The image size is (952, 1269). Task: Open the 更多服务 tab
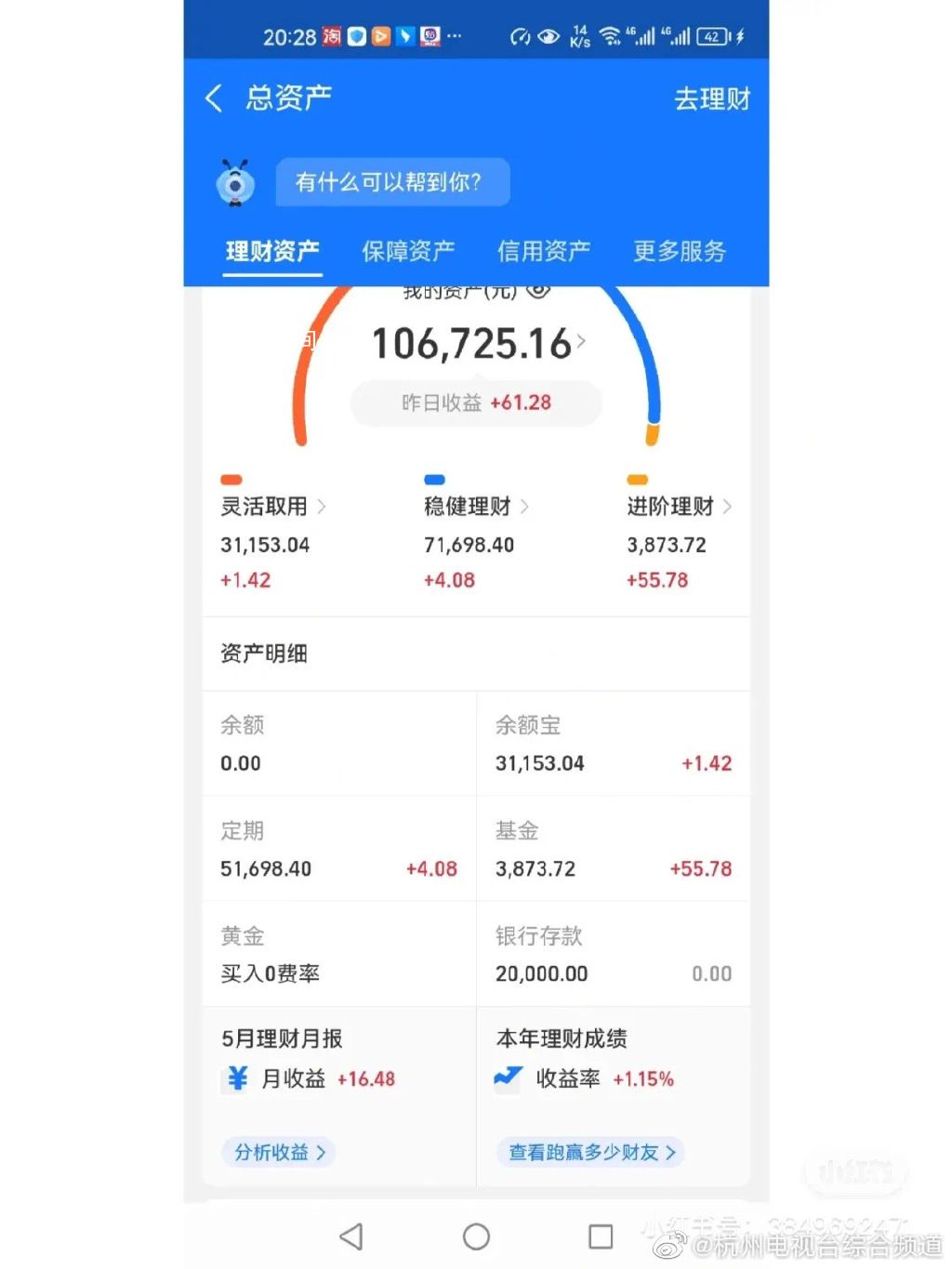pos(680,250)
